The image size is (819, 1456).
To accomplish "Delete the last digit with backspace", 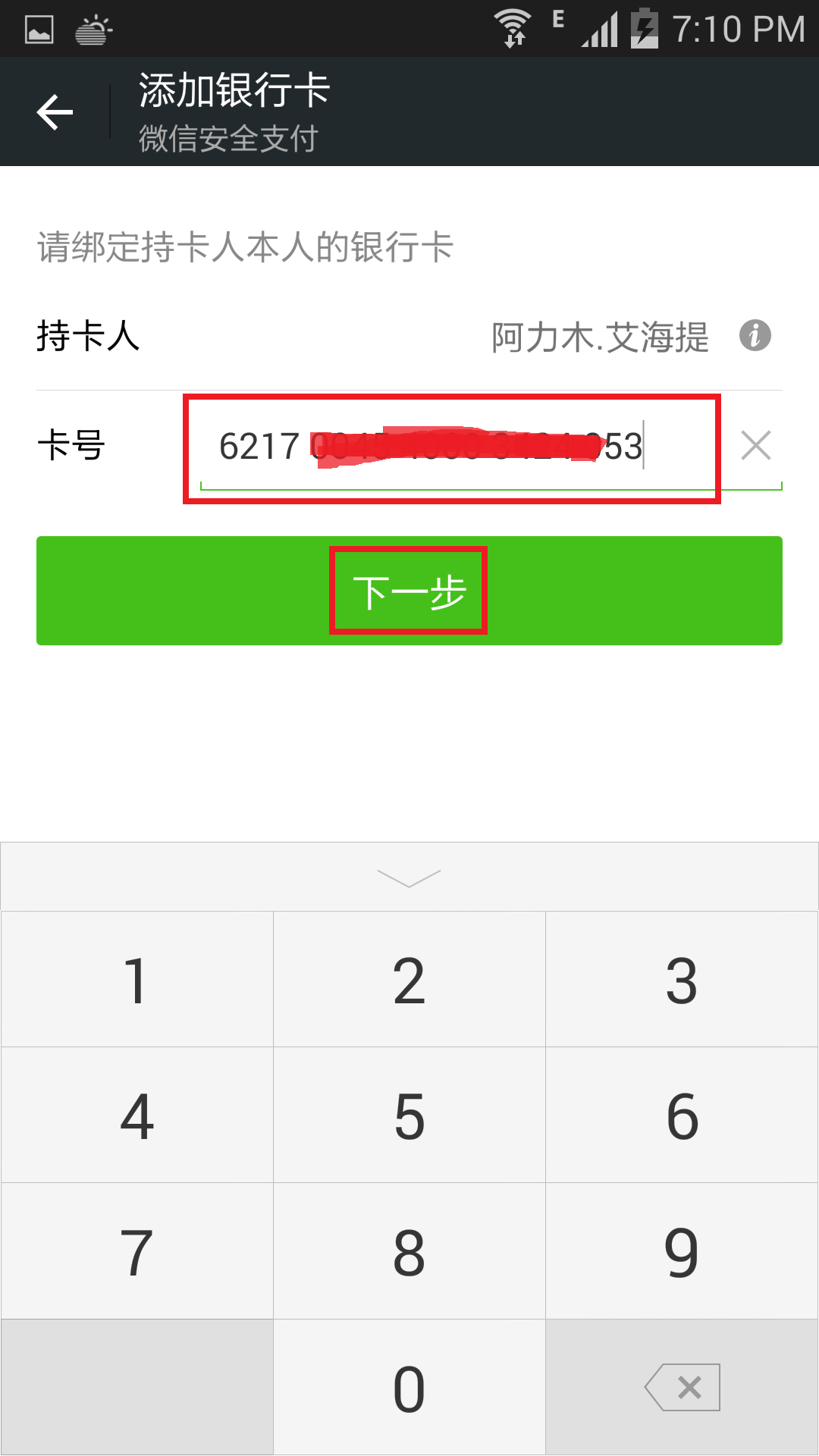I will pos(681,1388).
